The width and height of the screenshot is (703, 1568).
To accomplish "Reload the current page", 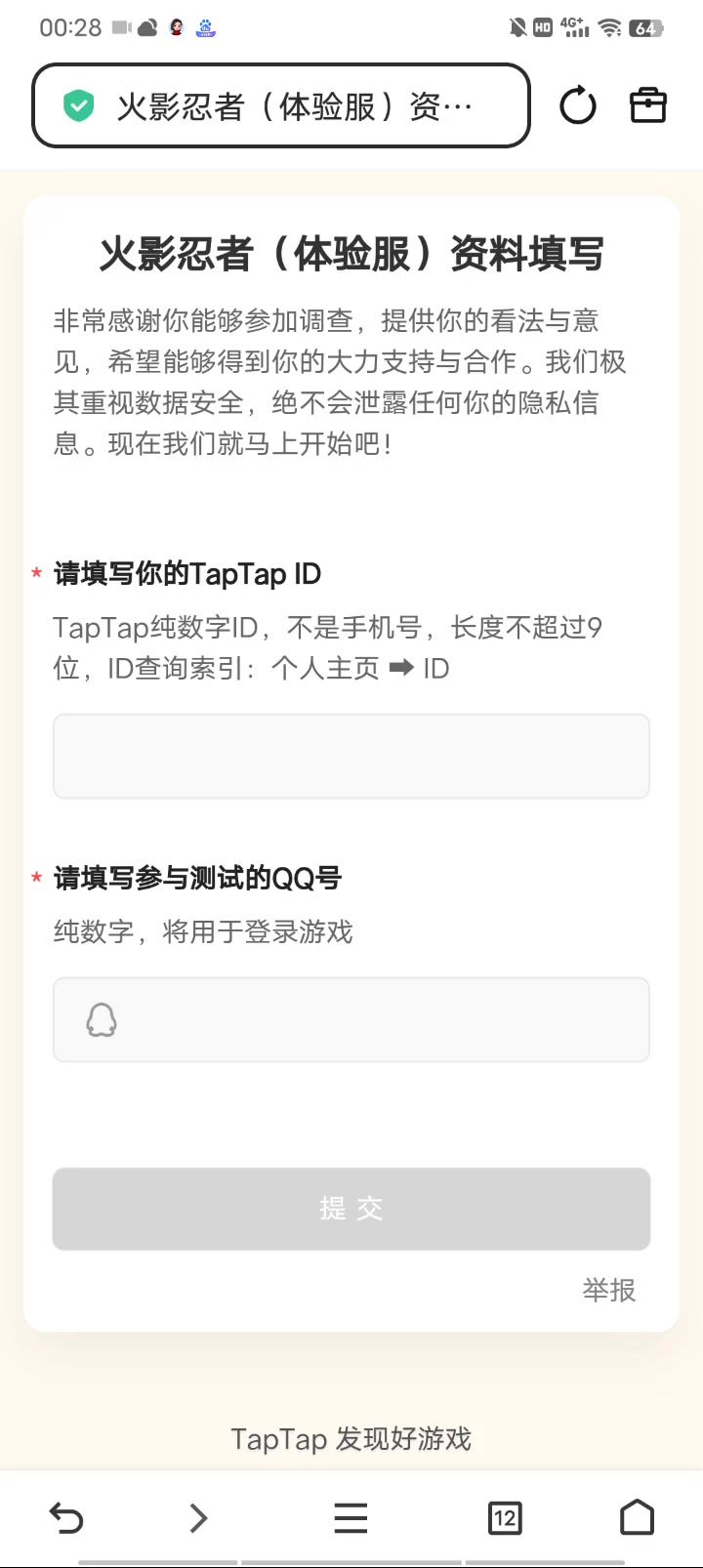I will (x=577, y=105).
